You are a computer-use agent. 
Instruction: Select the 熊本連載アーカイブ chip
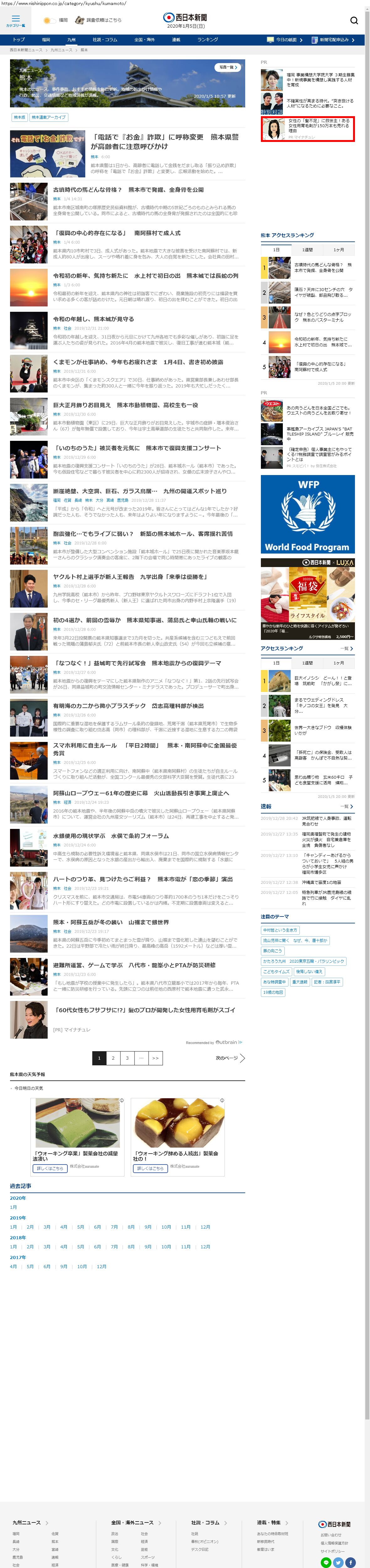49,117
